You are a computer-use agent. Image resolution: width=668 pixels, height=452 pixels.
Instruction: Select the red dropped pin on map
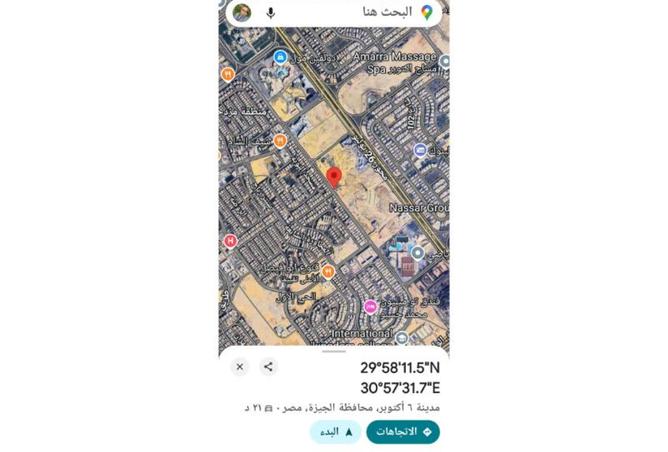(334, 177)
